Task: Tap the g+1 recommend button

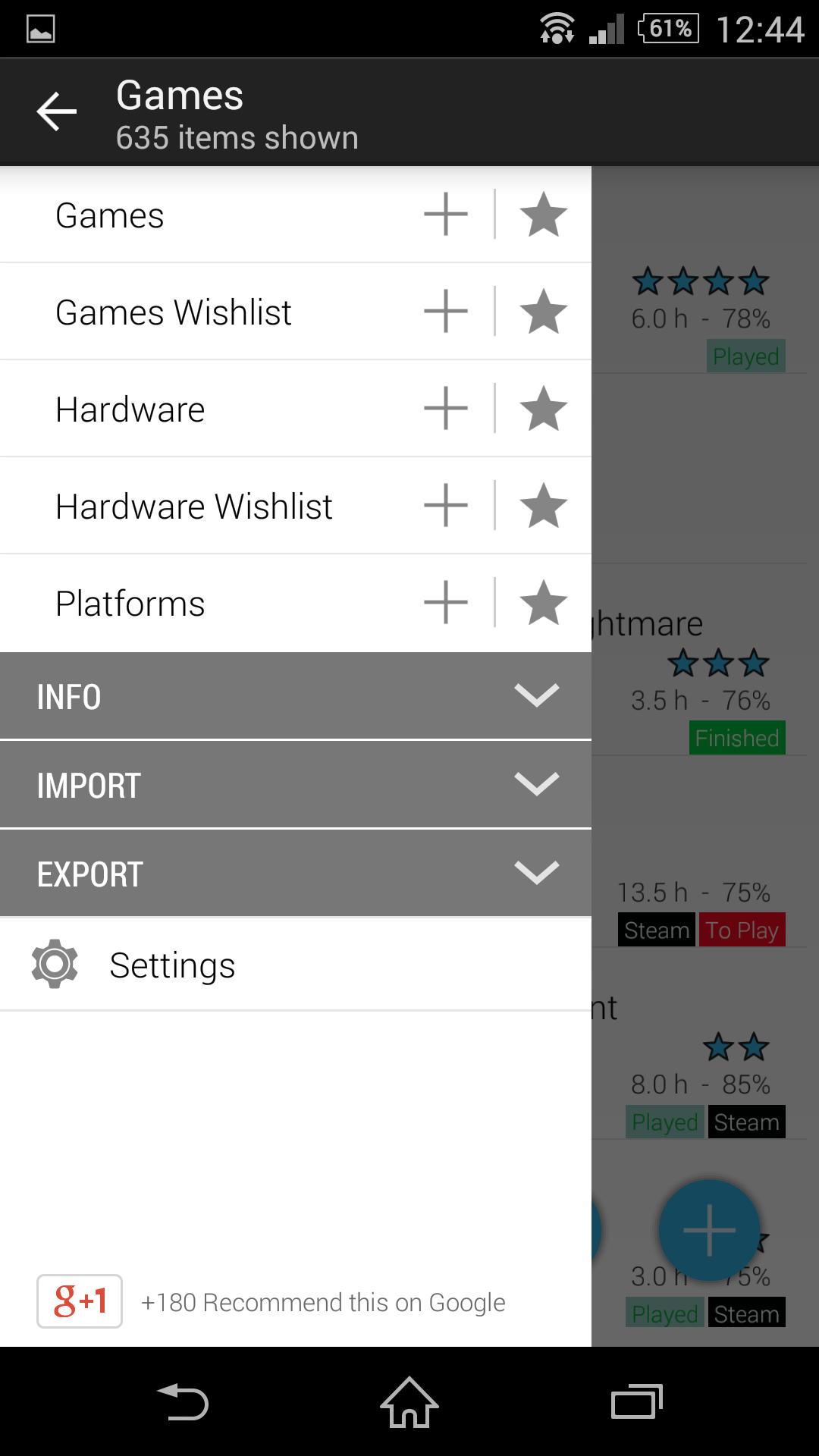Action: coord(80,1301)
